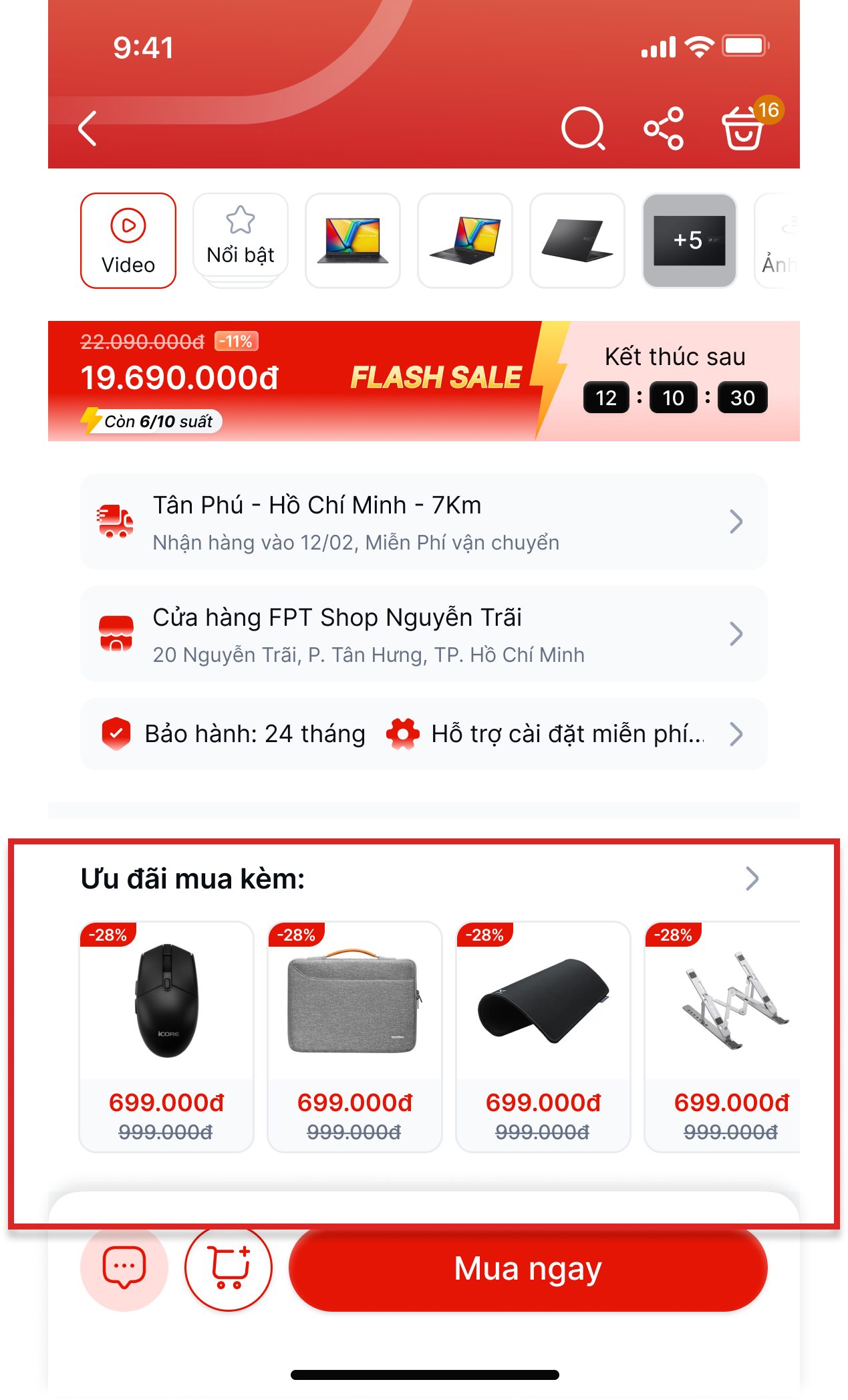The width and height of the screenshot is (848, 1400).
Task: Add this laptop to the cart
Action: 229,1268
